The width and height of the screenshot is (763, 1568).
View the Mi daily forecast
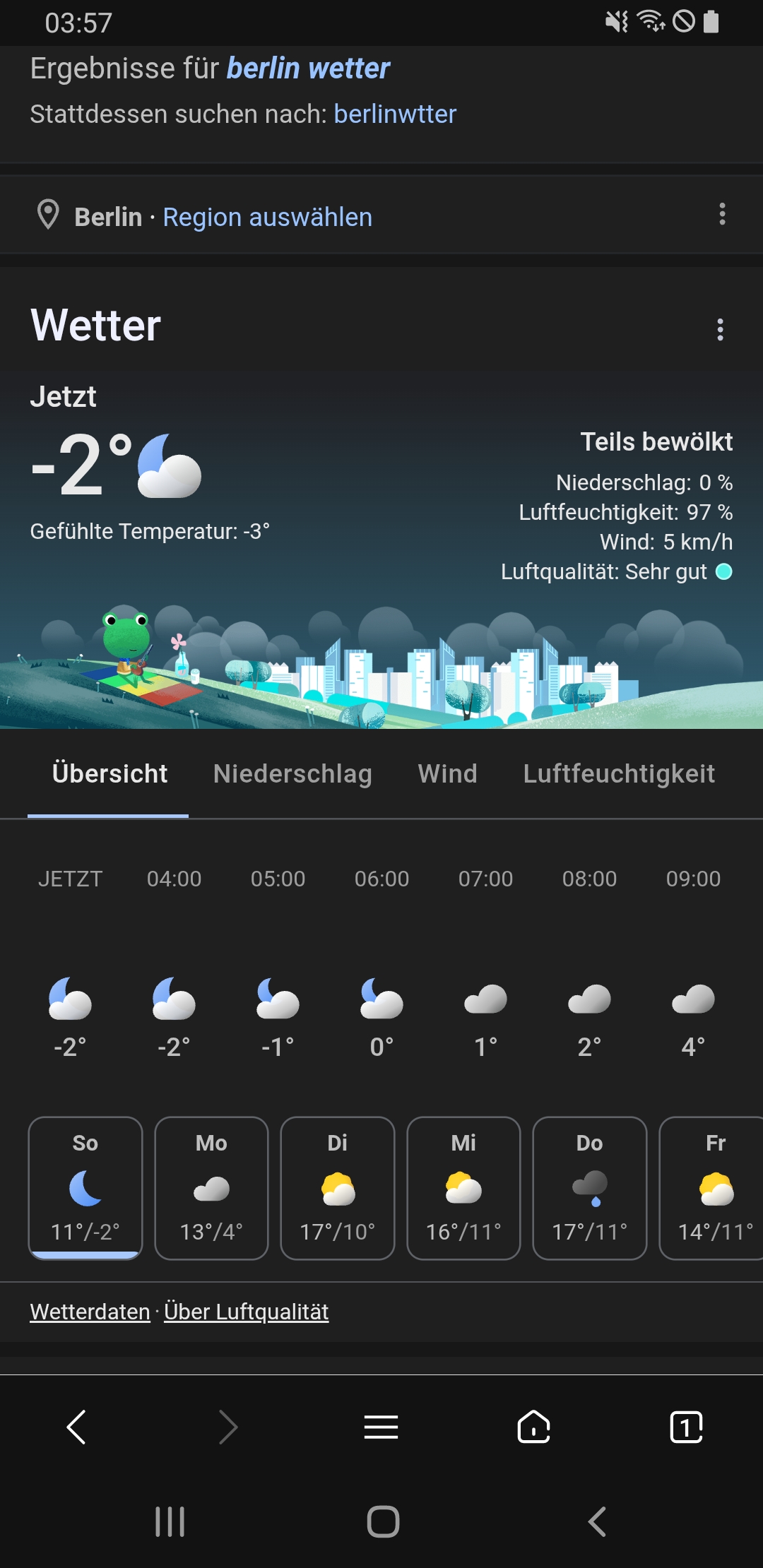pyautogui.click(x=463, y=1187)
